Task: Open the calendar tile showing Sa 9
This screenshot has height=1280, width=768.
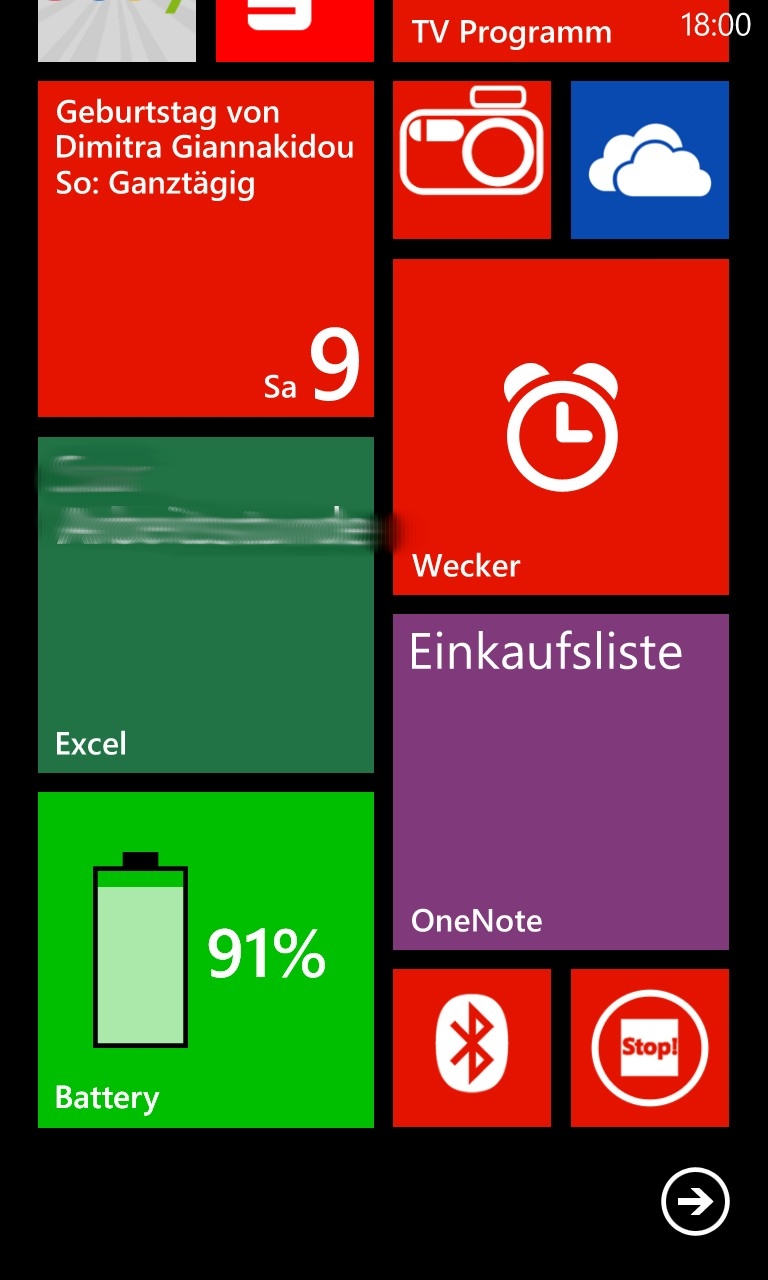Action: pos(206,249)
